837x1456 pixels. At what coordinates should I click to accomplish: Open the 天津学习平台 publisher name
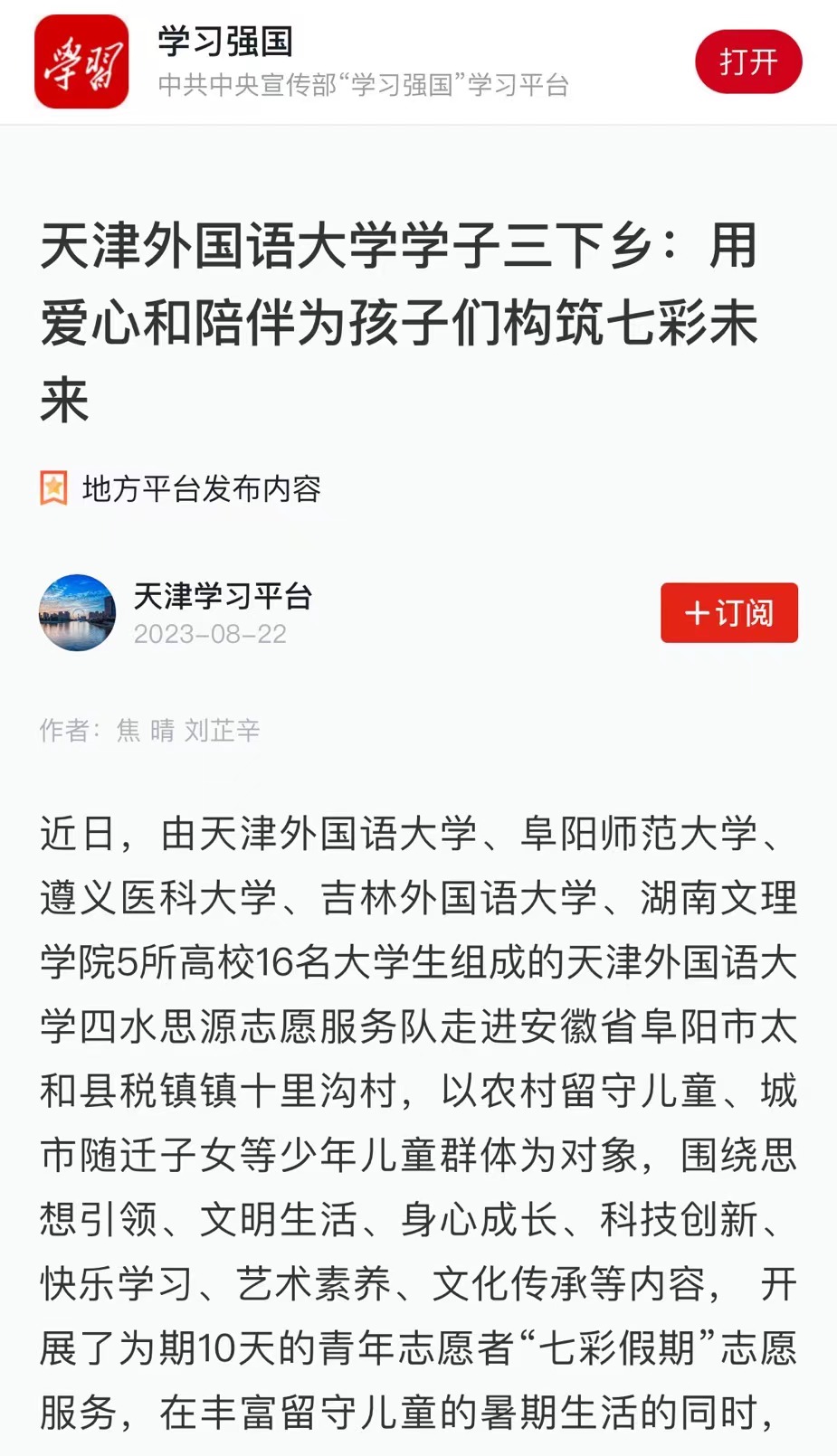click(x=223, y=596)
